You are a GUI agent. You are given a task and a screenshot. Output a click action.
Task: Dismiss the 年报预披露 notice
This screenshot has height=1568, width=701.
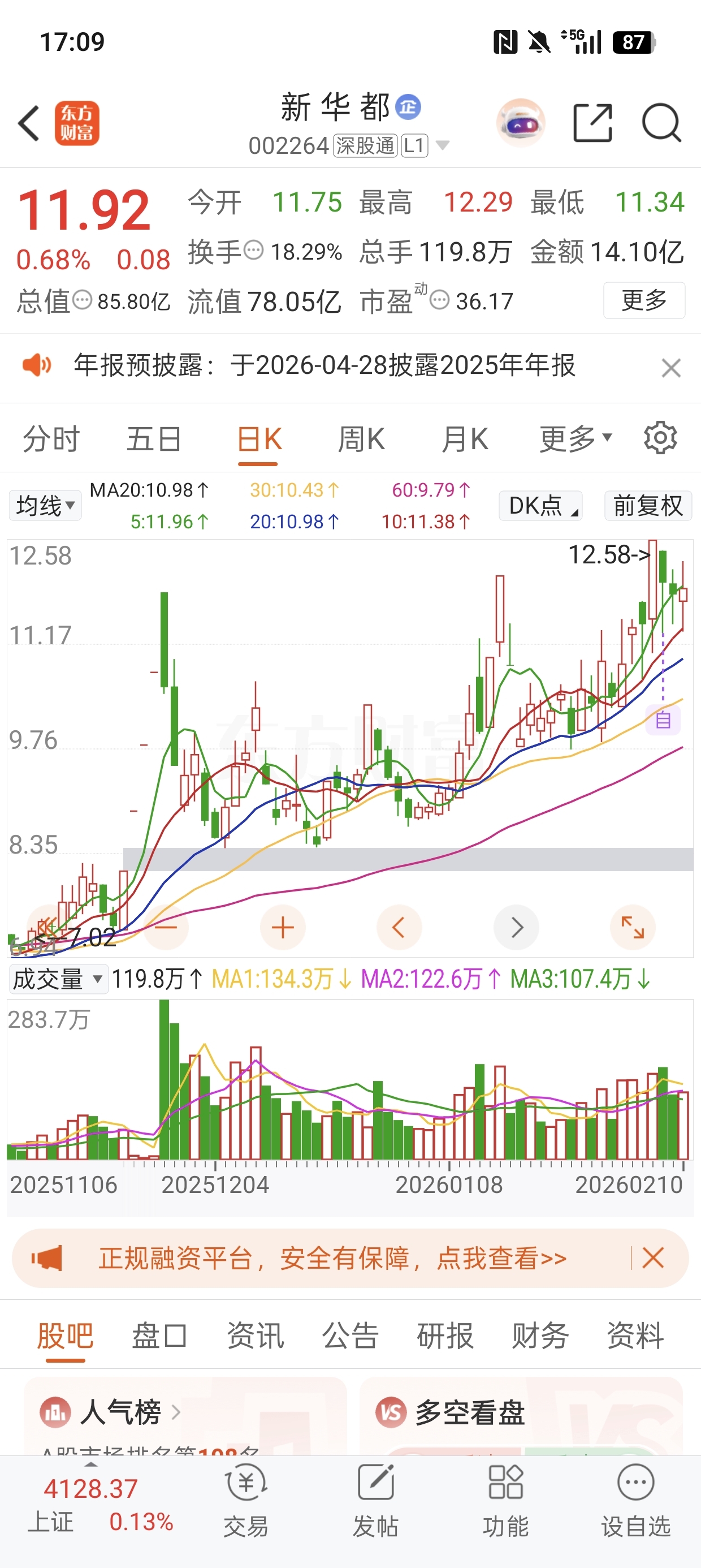[x=670, y=368]
